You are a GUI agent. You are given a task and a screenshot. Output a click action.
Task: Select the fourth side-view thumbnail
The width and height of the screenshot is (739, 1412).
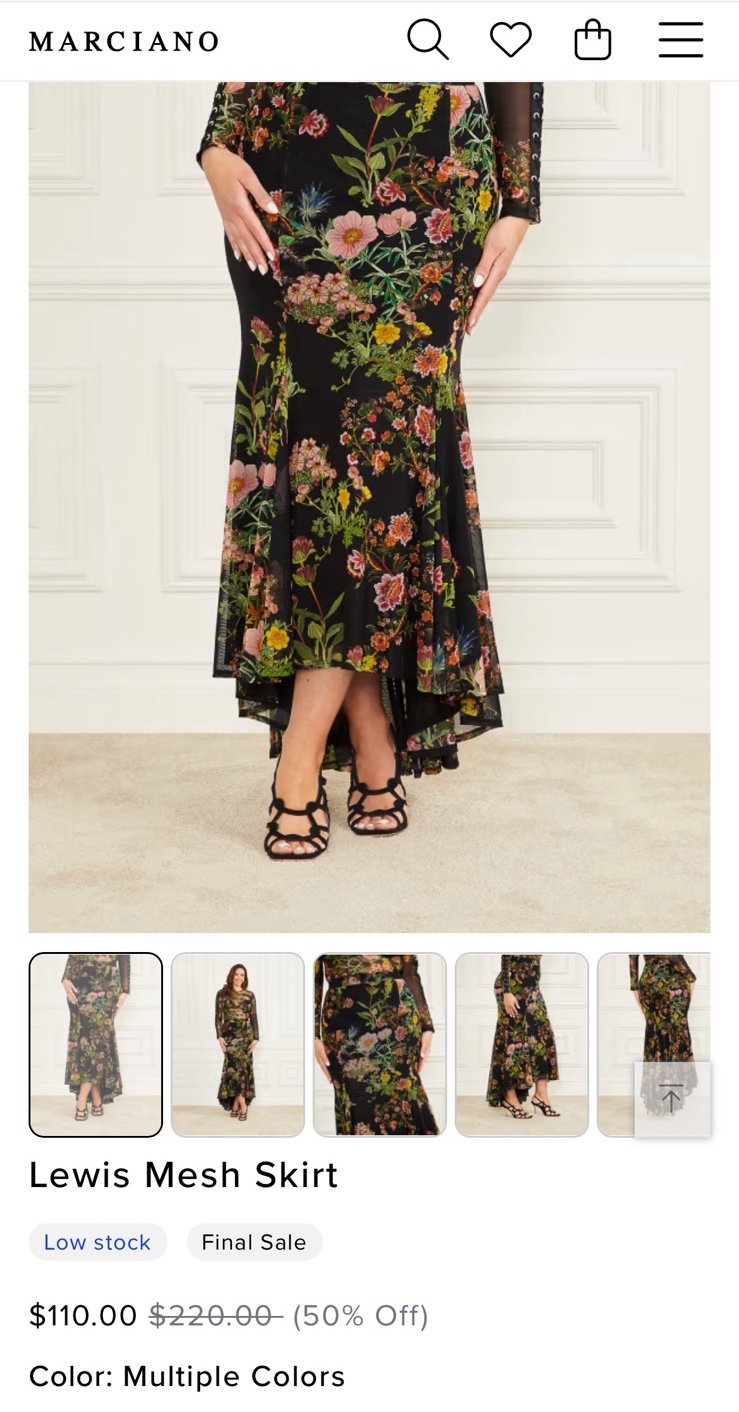pyautogui.click(x=522, y=1045)
